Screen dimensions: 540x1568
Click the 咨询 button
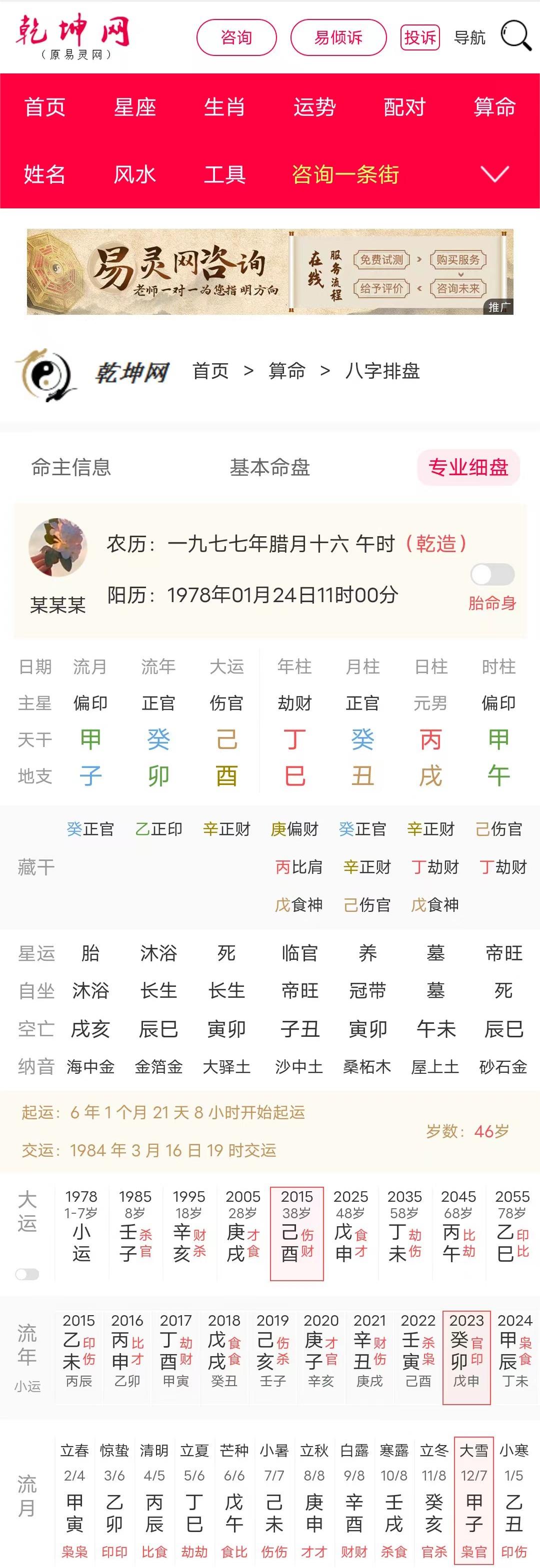(x=238, y=37)
